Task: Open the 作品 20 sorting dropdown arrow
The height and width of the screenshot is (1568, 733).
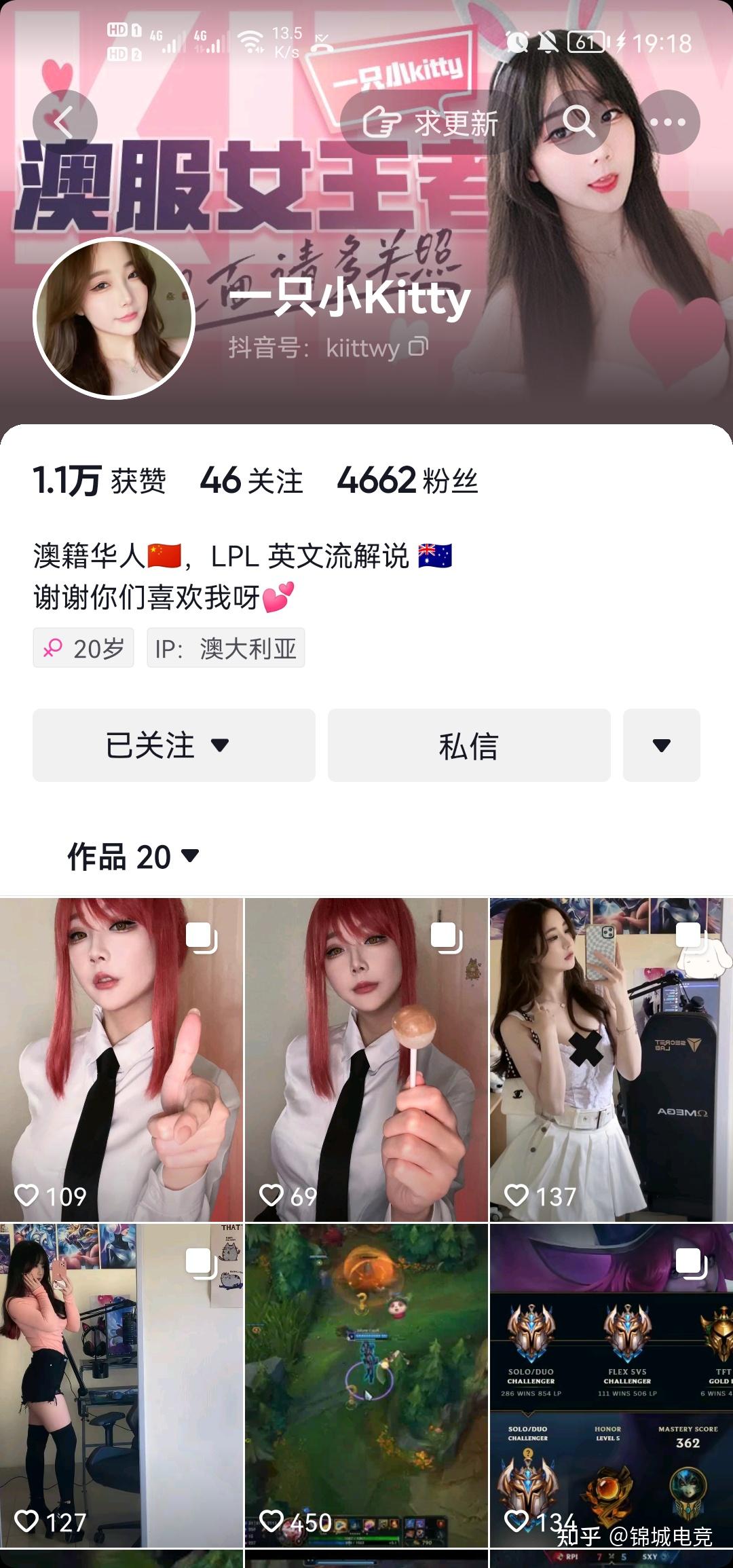Action: tap(190, 857)
